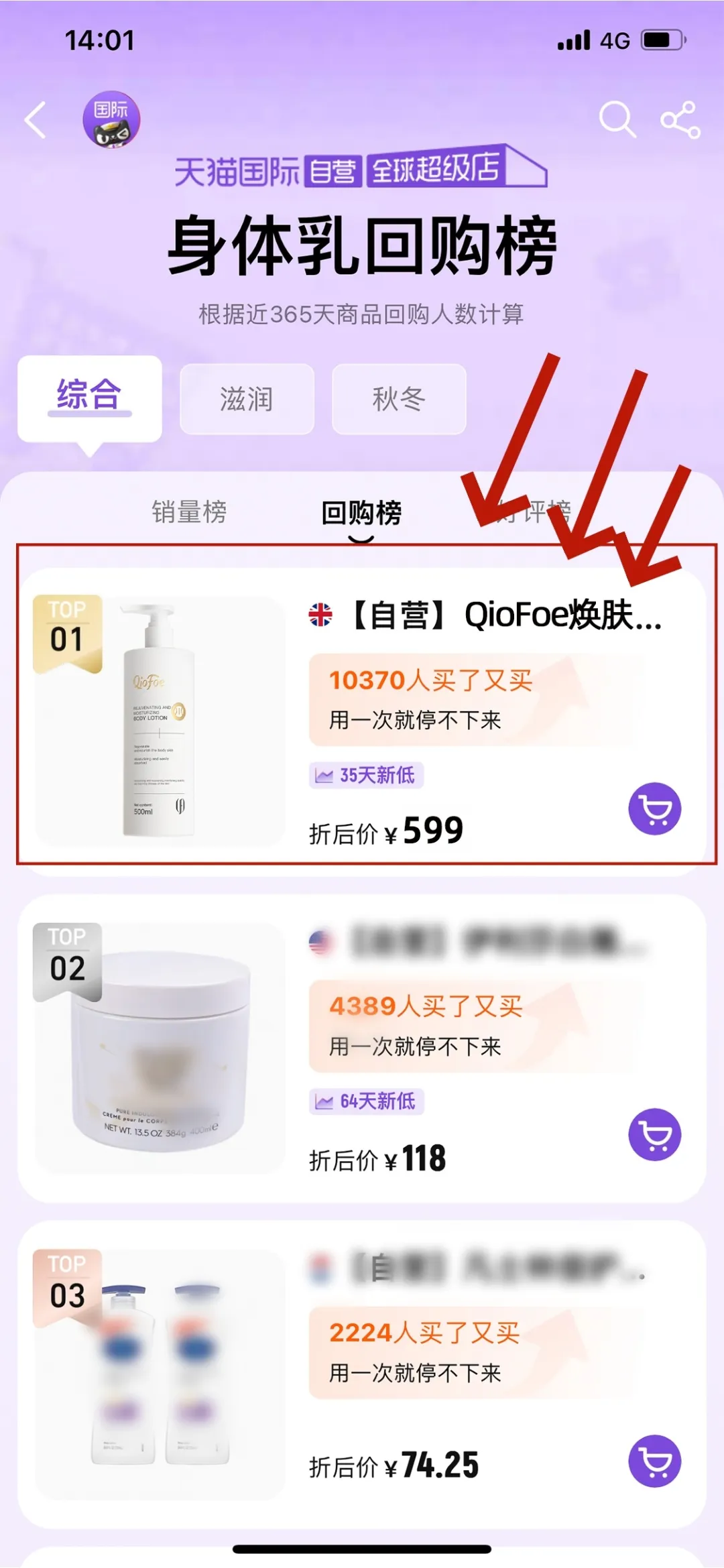Open the 天猫国际 store avatar

tap(111, 119)
